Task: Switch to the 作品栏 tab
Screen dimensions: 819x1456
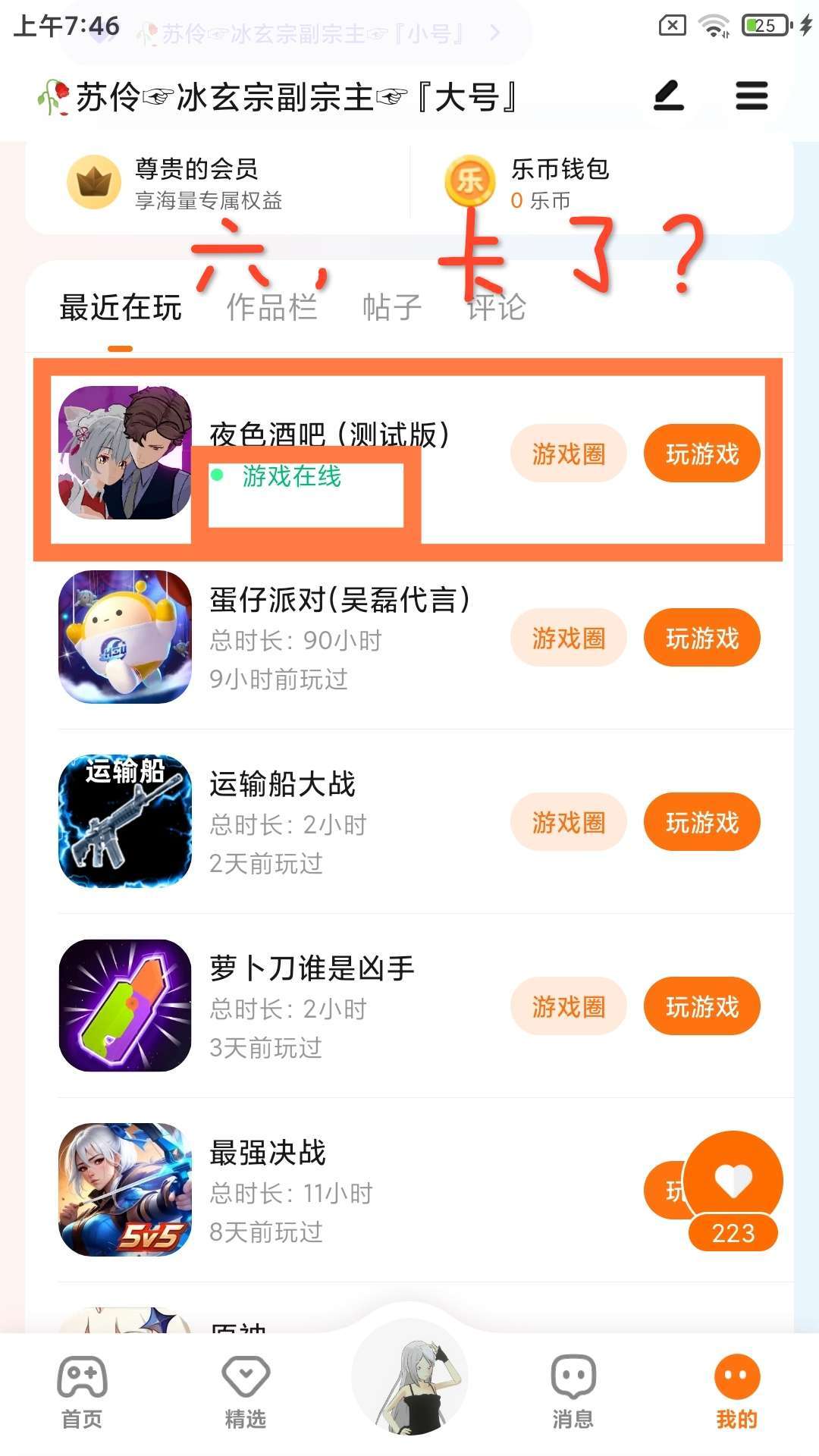Action: [271, 307]
